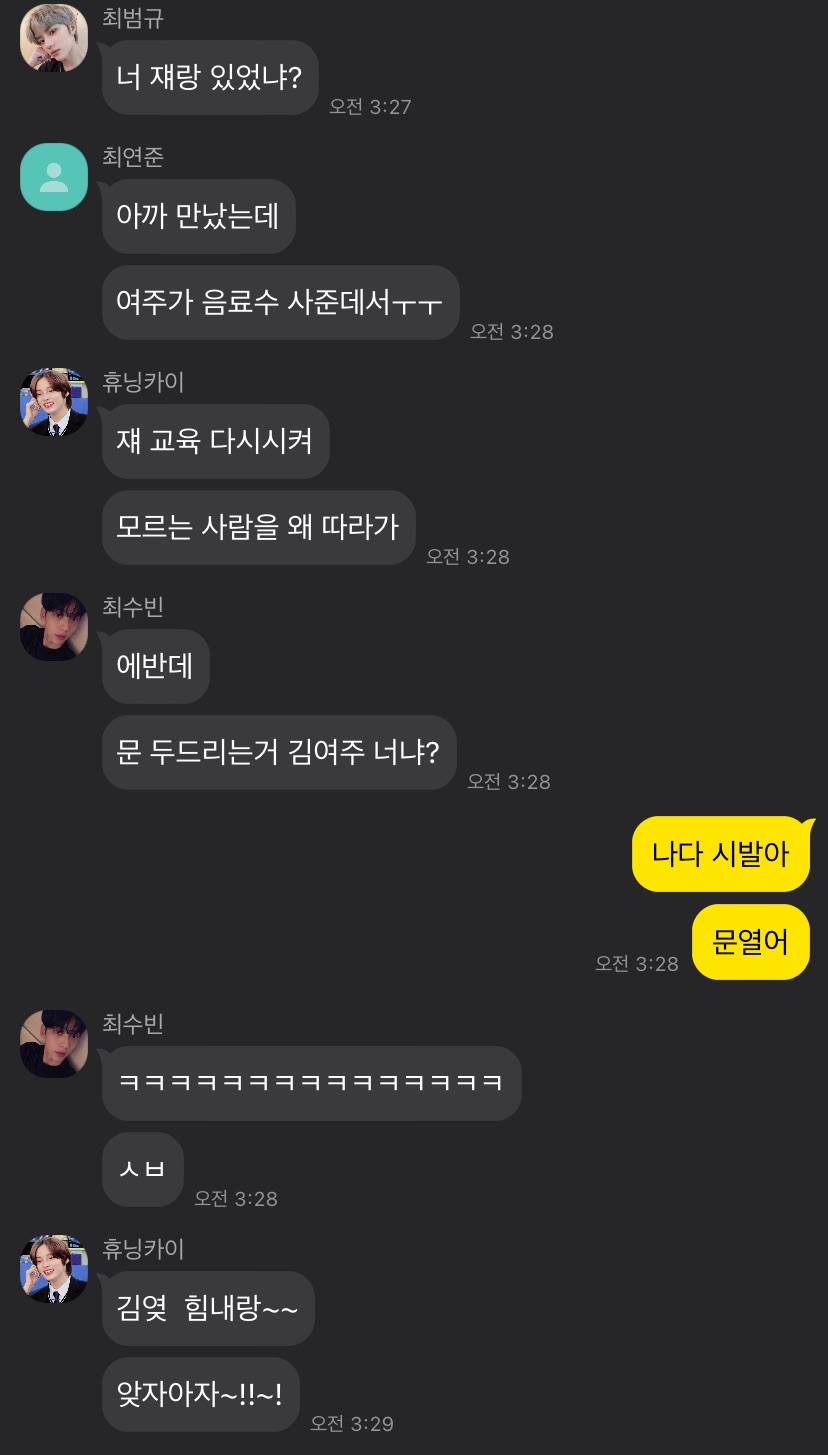The height and width of the screenshot is (1455, 828).
Task: Open 최범규's profile picture
Action: (x=54, y=38)
